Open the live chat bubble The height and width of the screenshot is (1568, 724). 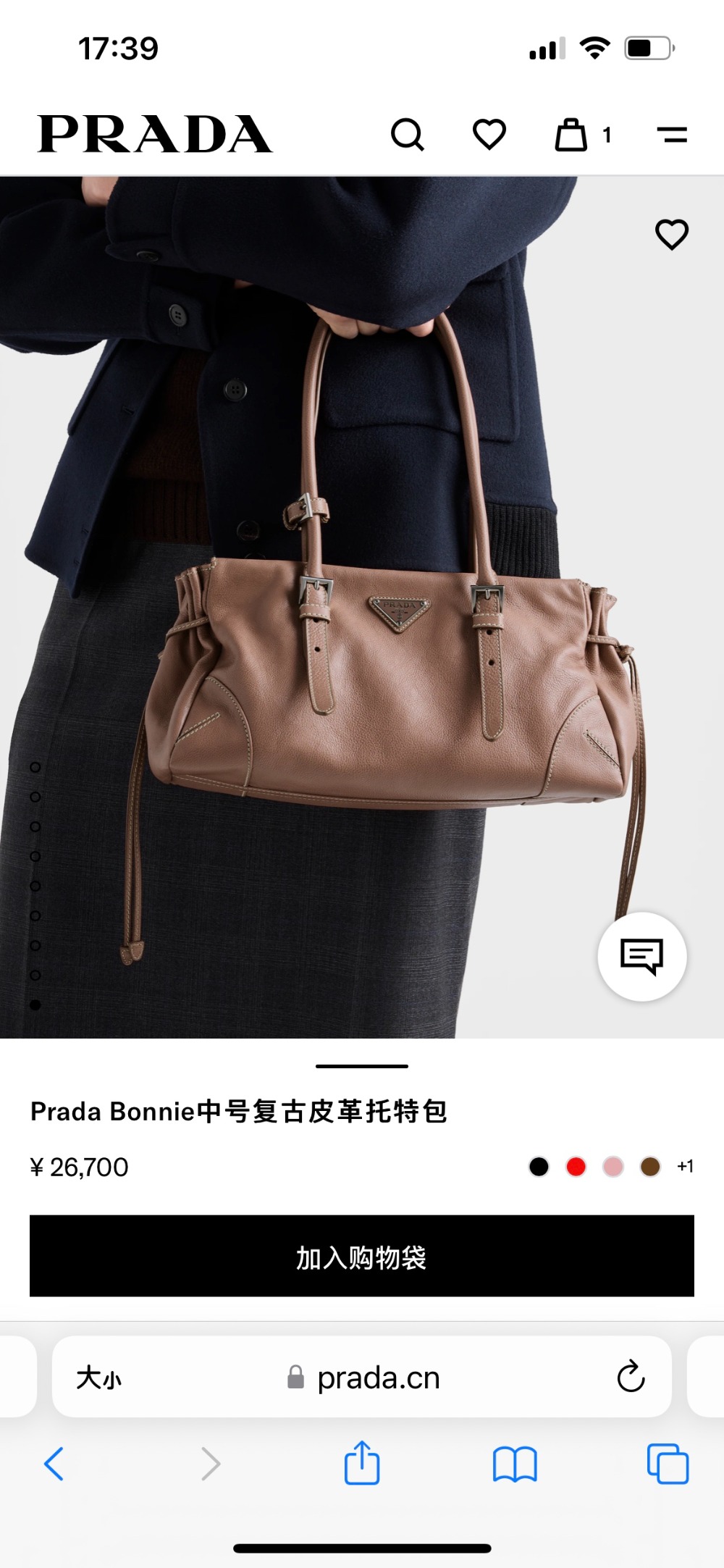click(x=641, y=957)
